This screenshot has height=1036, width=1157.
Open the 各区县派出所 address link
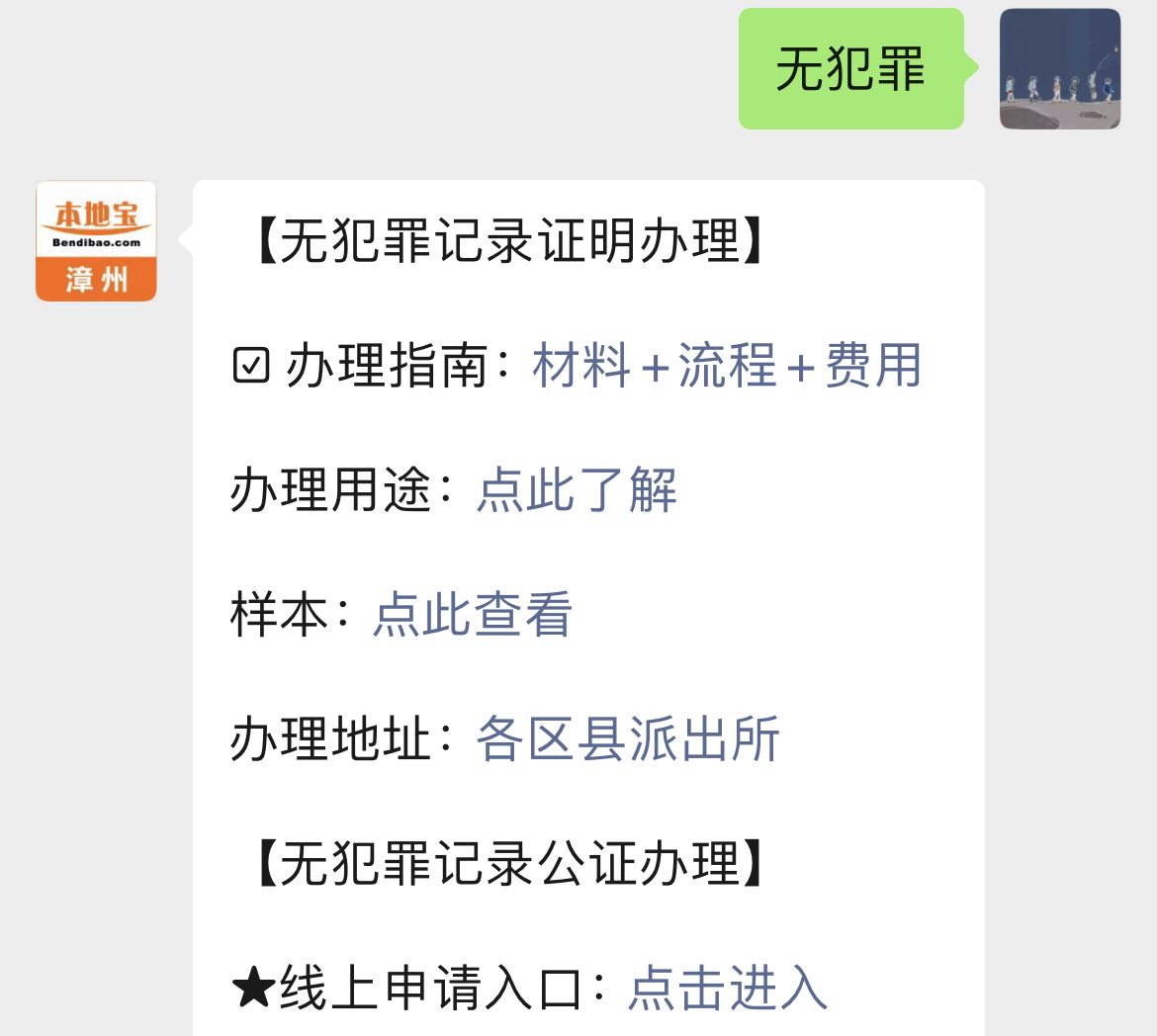(628, 739)
